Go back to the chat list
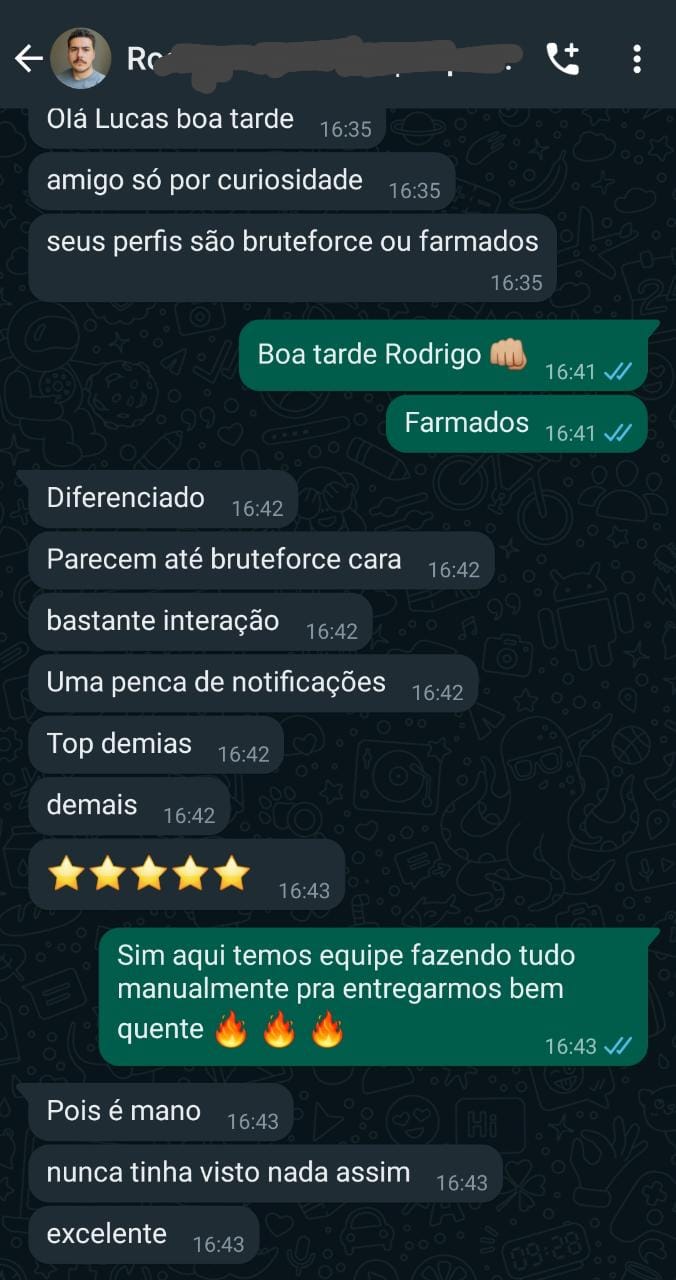The width and height of the screenshot is (676, 1280). (x=28, y=59)
